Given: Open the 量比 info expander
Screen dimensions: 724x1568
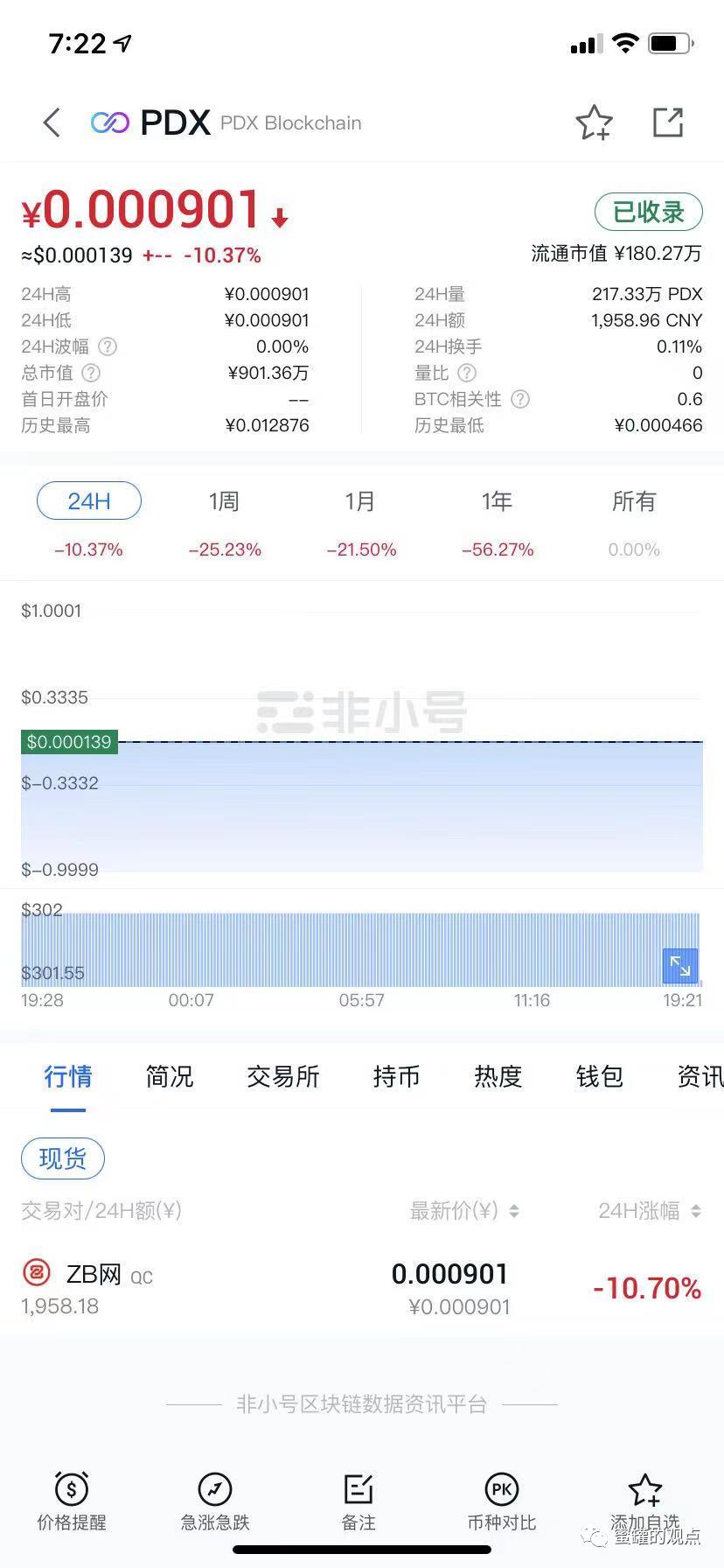Looking at the screenshot, I should pos(468,373).
